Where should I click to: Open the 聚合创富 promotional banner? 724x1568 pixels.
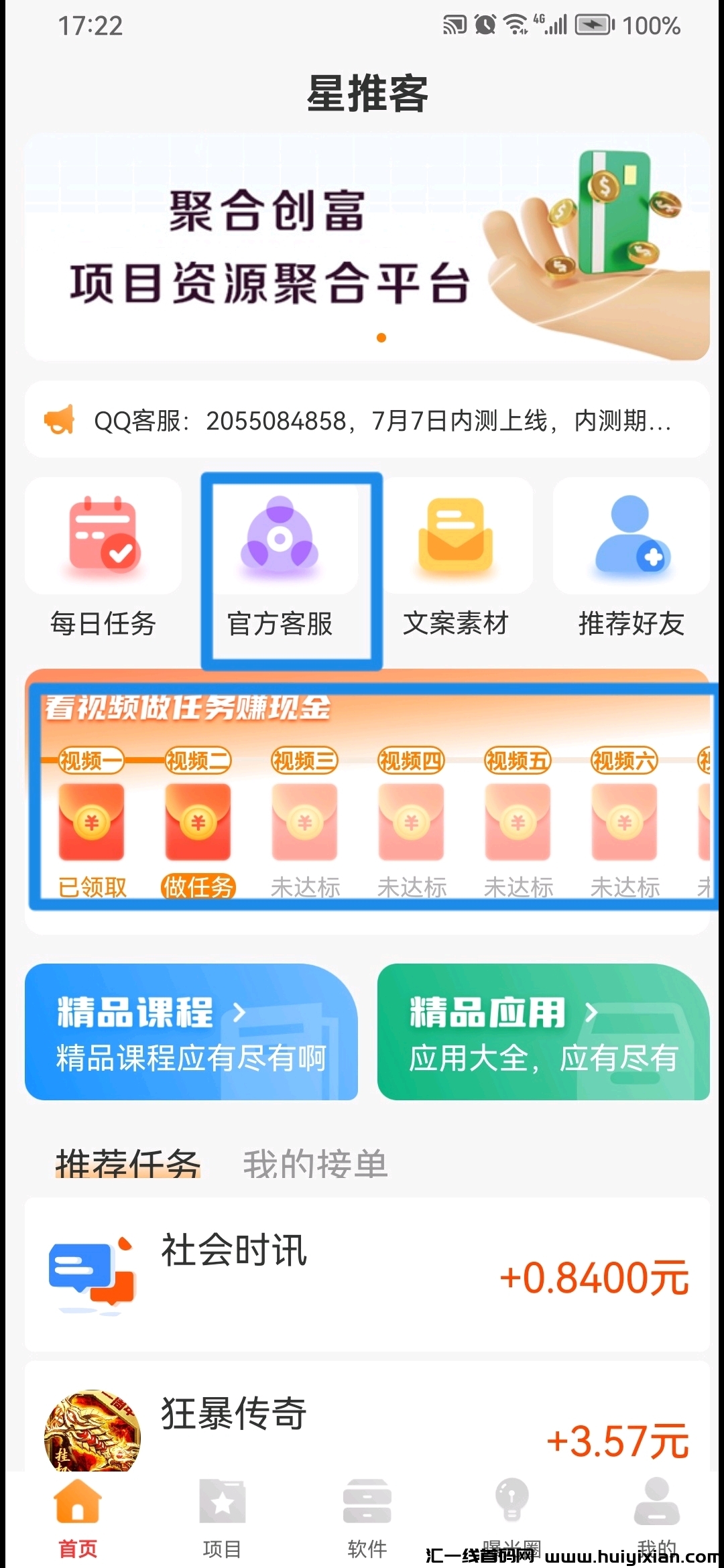(x=367, y=248)
